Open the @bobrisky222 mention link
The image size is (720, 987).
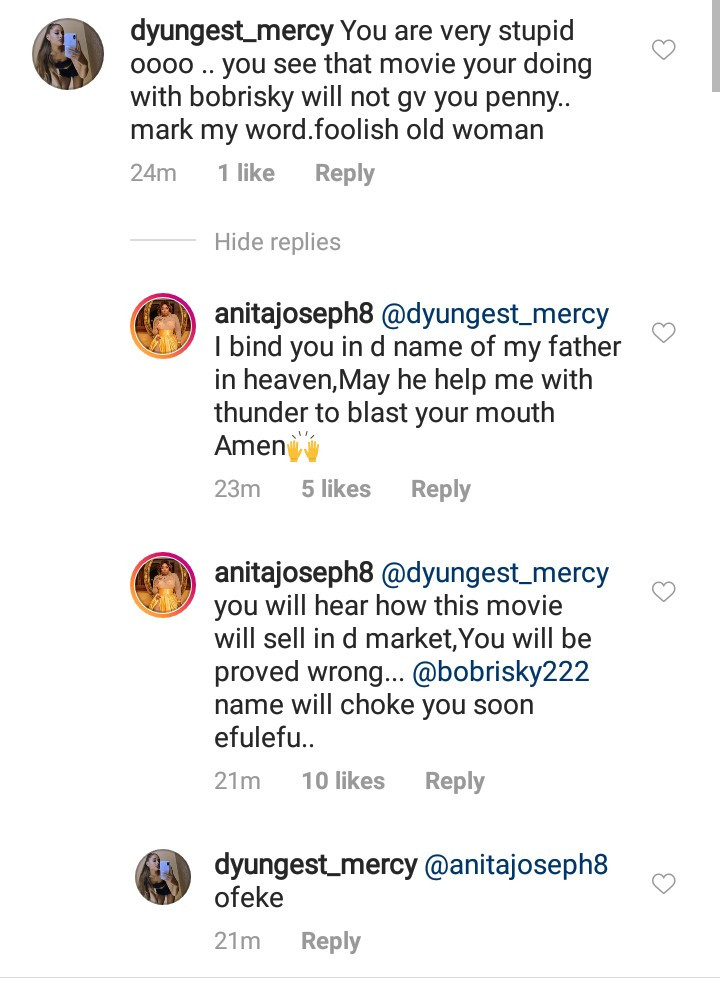pyautogui.click(x=500, y=672)
